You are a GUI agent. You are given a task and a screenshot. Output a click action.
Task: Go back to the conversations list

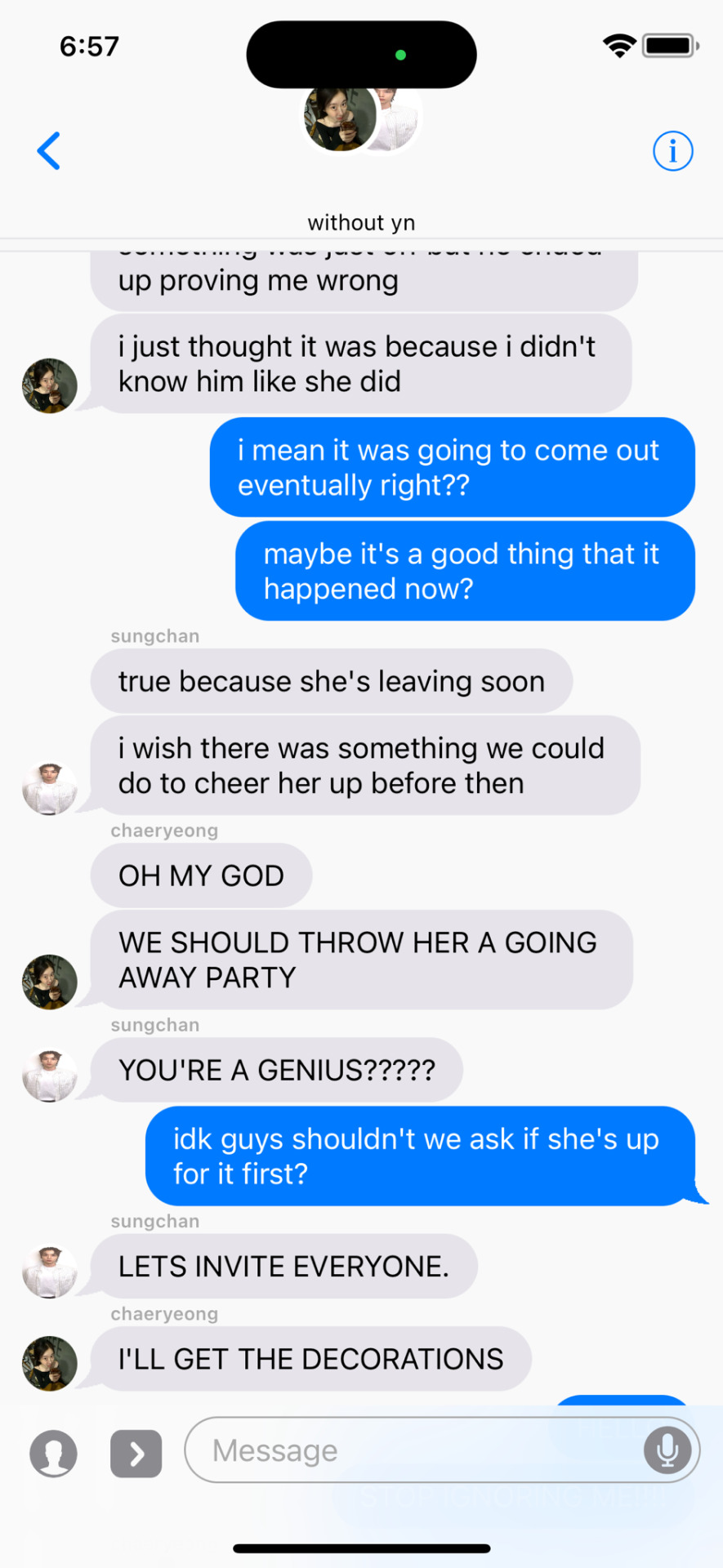click(49, 151)
